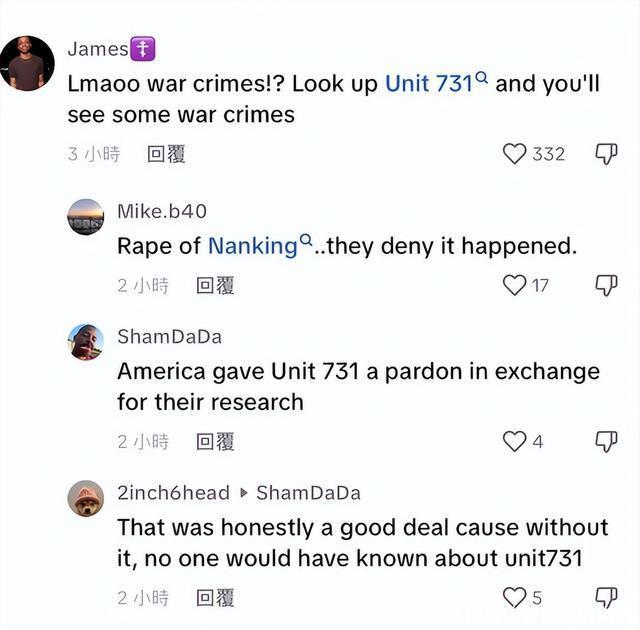Viewport: 640px width, 630px height.
Task: Like 2inch6head's reply
Action: tap(514, 597)
